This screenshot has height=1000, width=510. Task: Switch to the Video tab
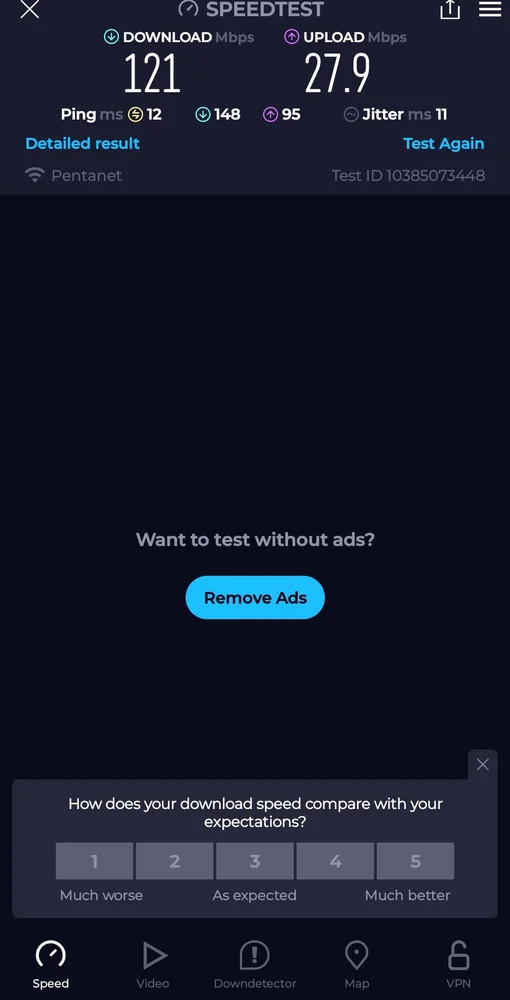click(x=153, y=965)
